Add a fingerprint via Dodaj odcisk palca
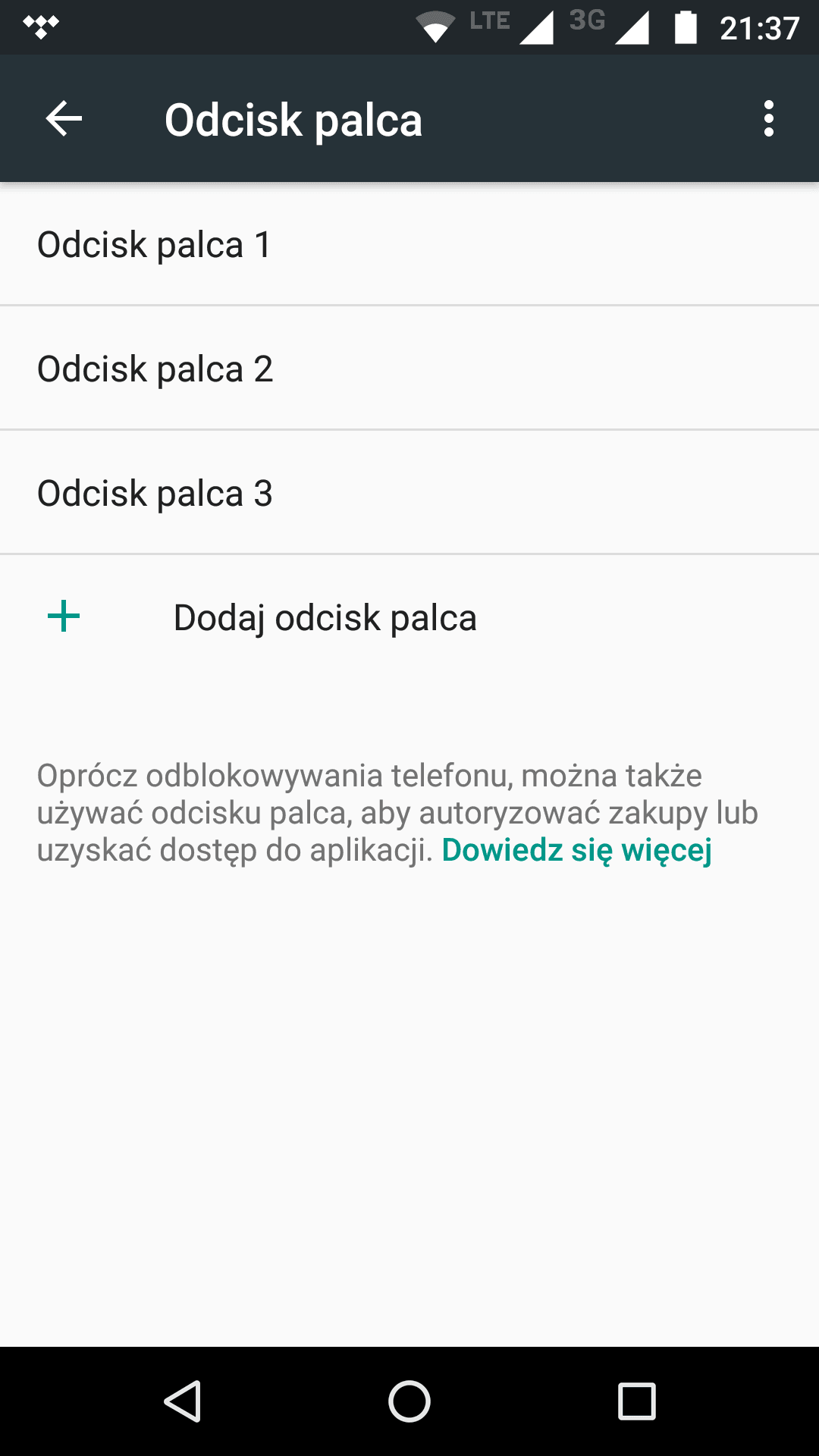Screen dimensions: 819x1456 409,617
